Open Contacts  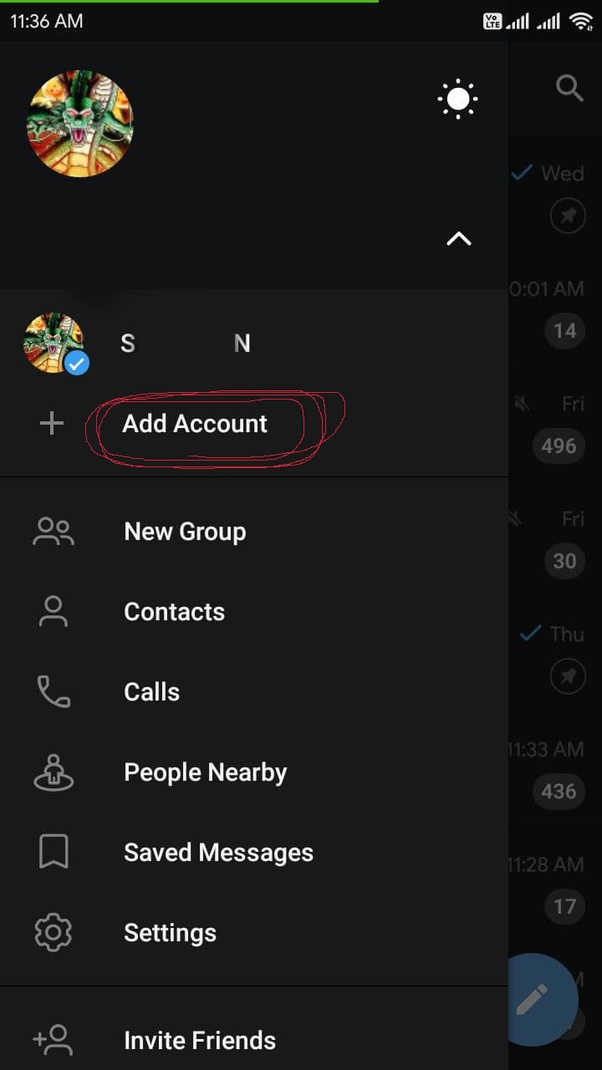(x=174, y=612)
